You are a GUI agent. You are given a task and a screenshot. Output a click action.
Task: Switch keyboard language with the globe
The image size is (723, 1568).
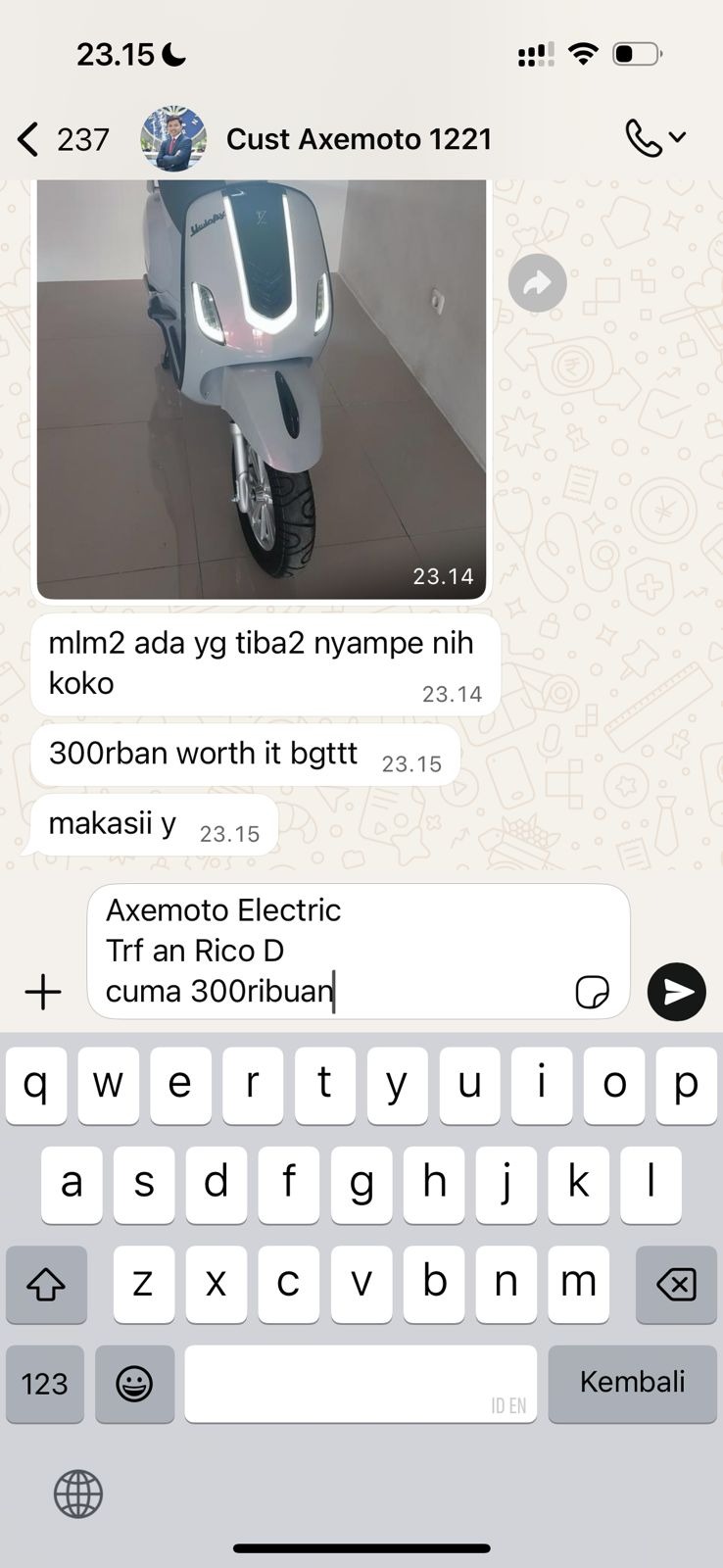click(x=78, y=1494)
